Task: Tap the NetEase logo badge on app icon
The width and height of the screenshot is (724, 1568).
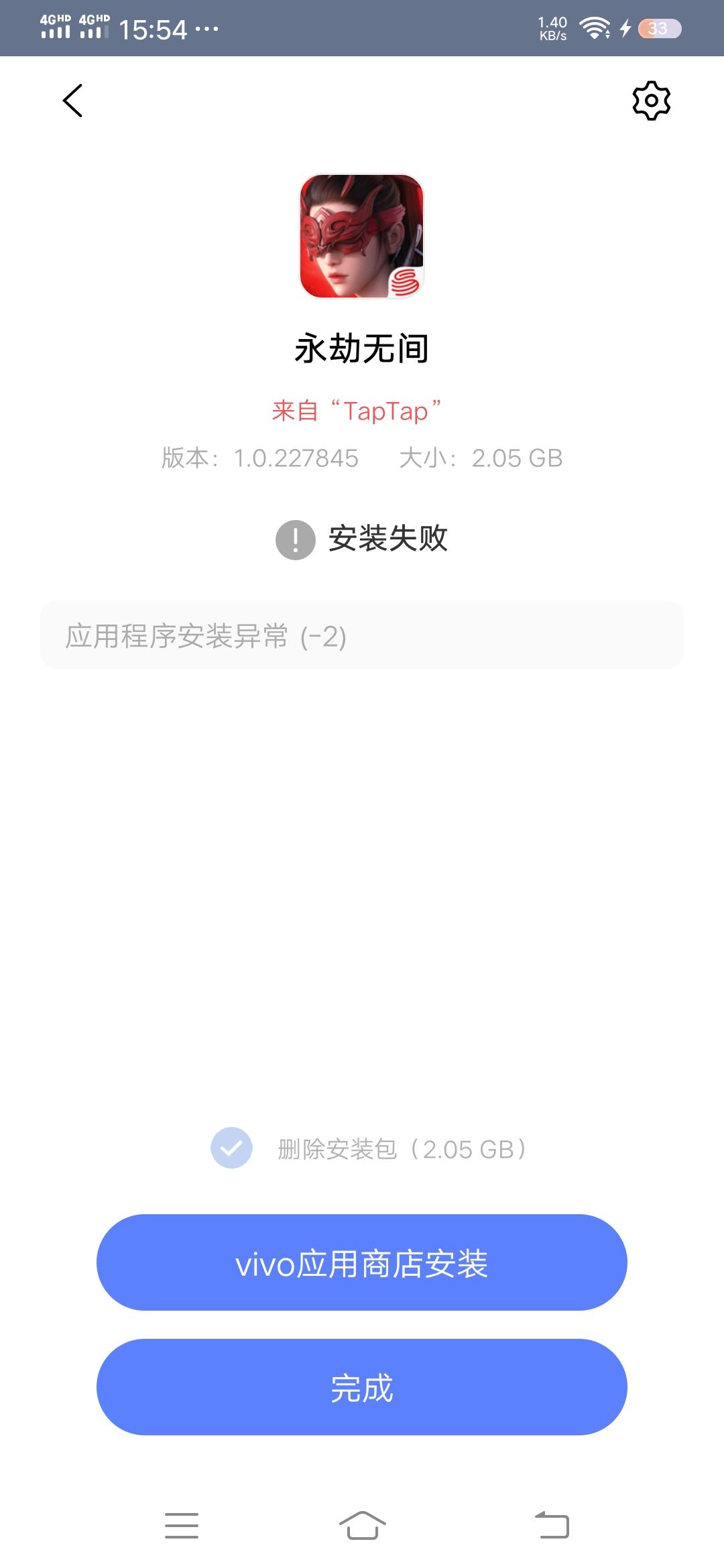Action: (406, 281)
